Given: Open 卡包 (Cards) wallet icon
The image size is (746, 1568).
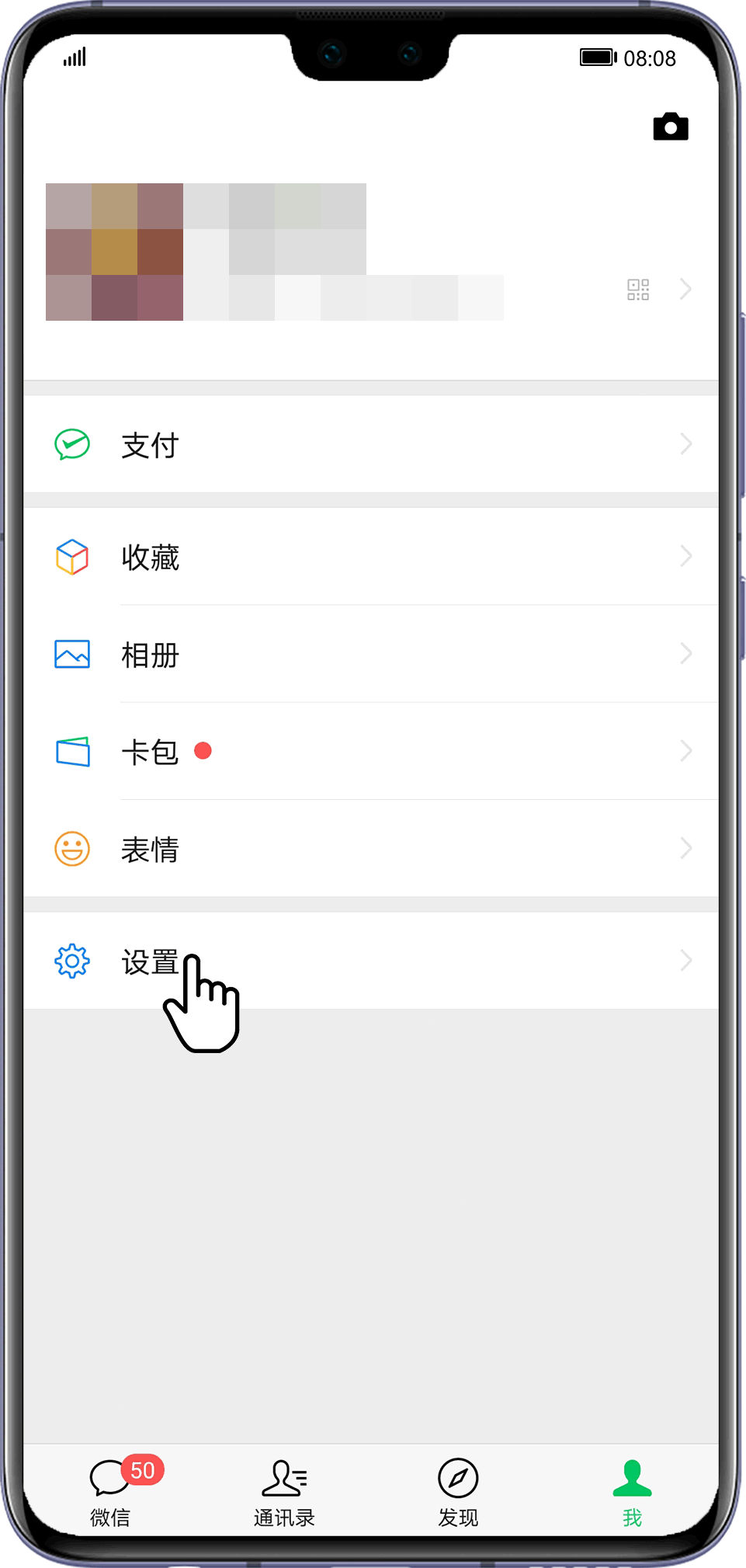Looking at the screenshot, I should (x=71, y=751).
